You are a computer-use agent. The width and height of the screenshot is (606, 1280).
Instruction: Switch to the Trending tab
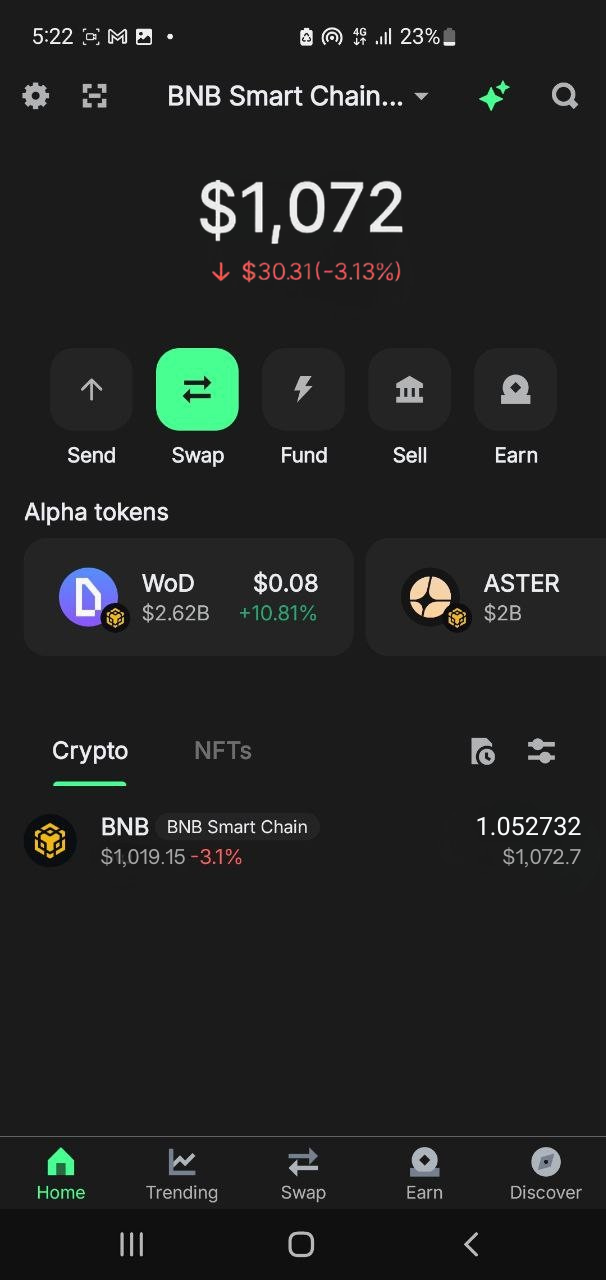click(182, 1174)
